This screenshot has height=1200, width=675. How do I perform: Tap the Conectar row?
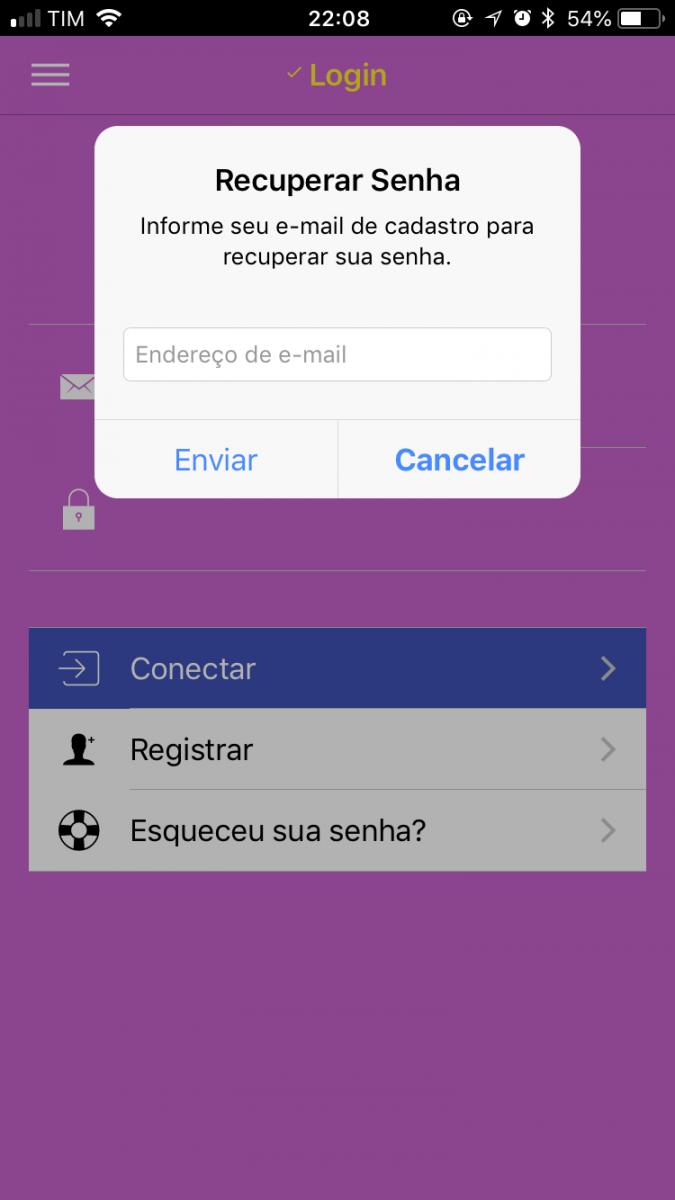pyautogui.click(x=337, y=668)
